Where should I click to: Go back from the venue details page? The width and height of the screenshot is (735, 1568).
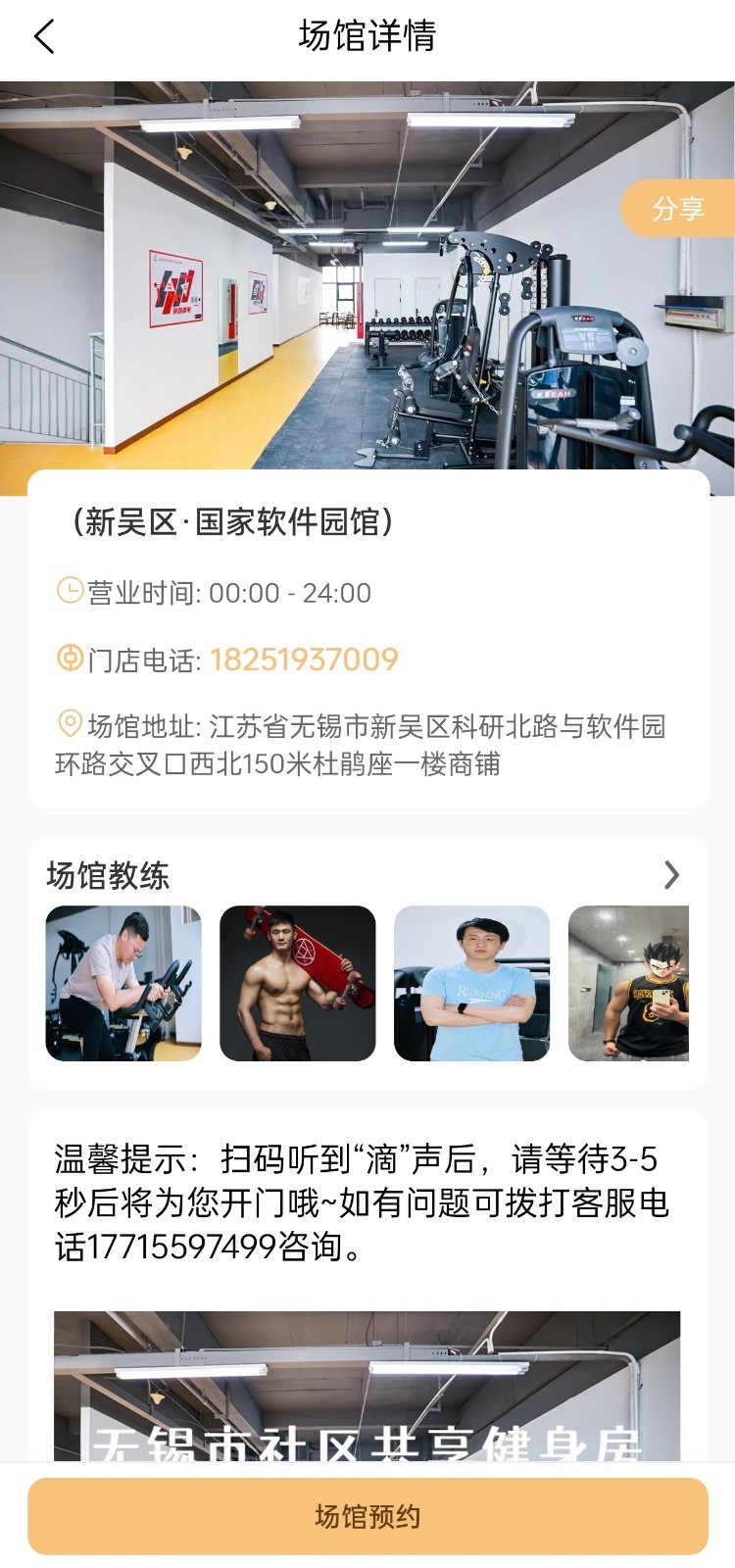point(44,37)
